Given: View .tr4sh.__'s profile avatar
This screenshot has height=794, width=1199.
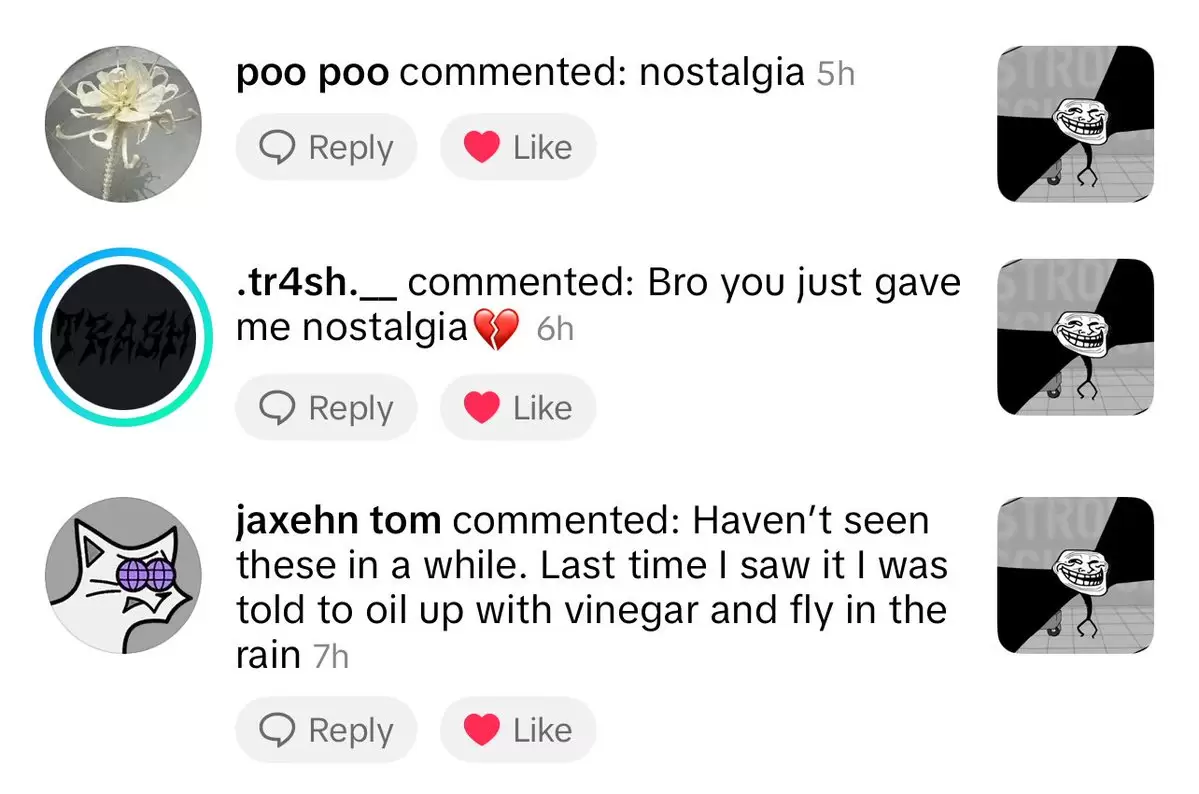Looking at the screenshot, I should [124, 337].
